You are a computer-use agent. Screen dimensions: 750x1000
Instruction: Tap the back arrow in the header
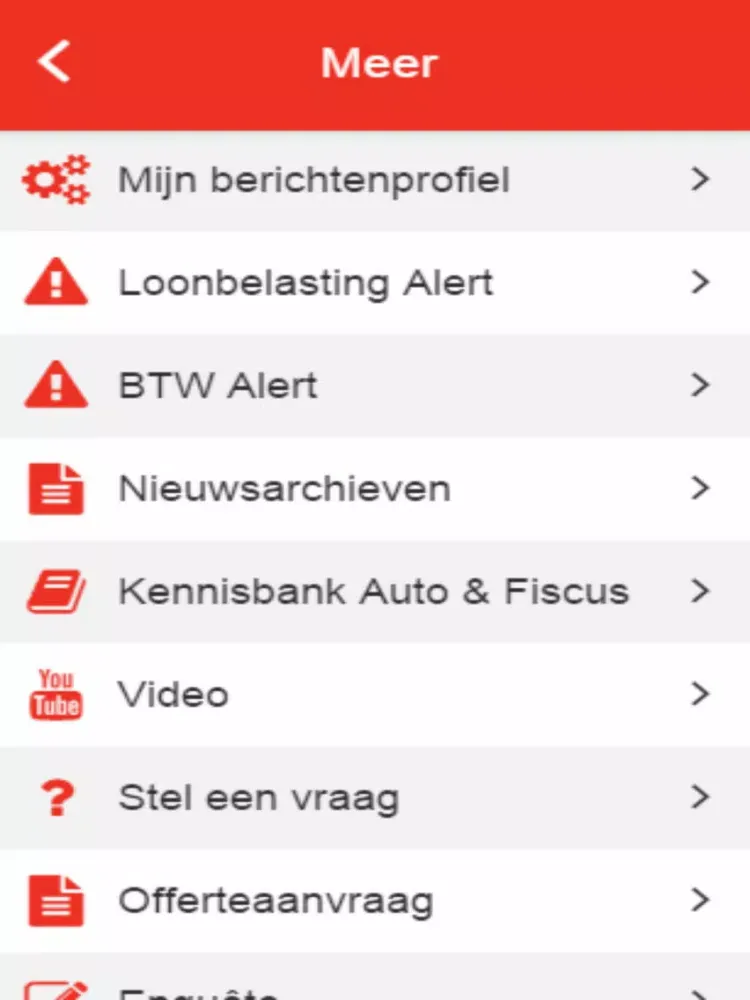click(52, 62)
